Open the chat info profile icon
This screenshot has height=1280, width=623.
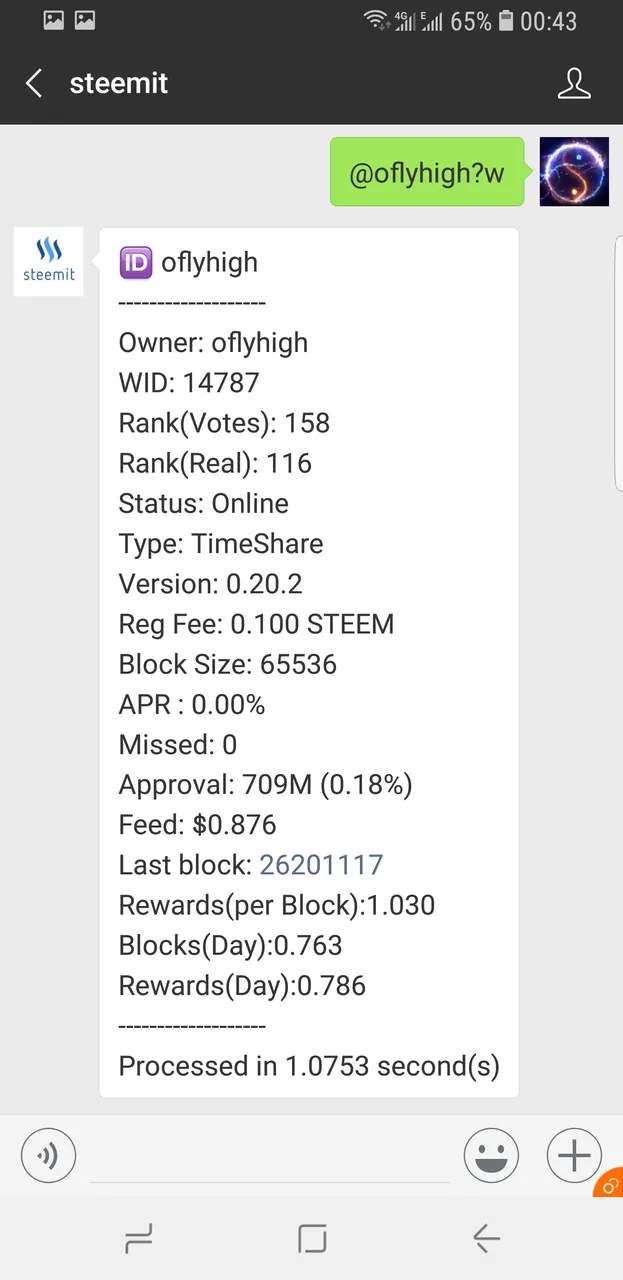574,84
